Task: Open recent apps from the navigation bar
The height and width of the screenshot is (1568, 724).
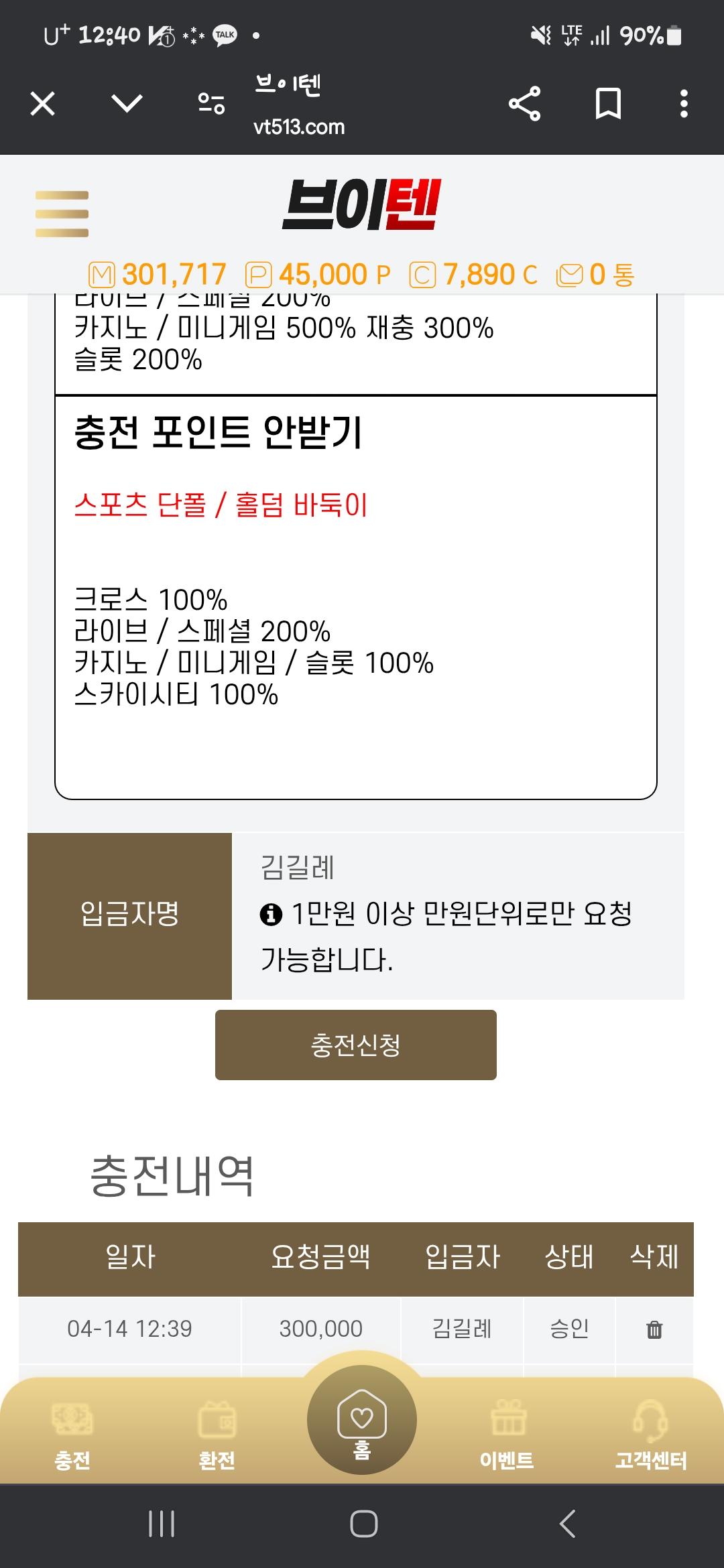Action: click(x=162, y=1524)
